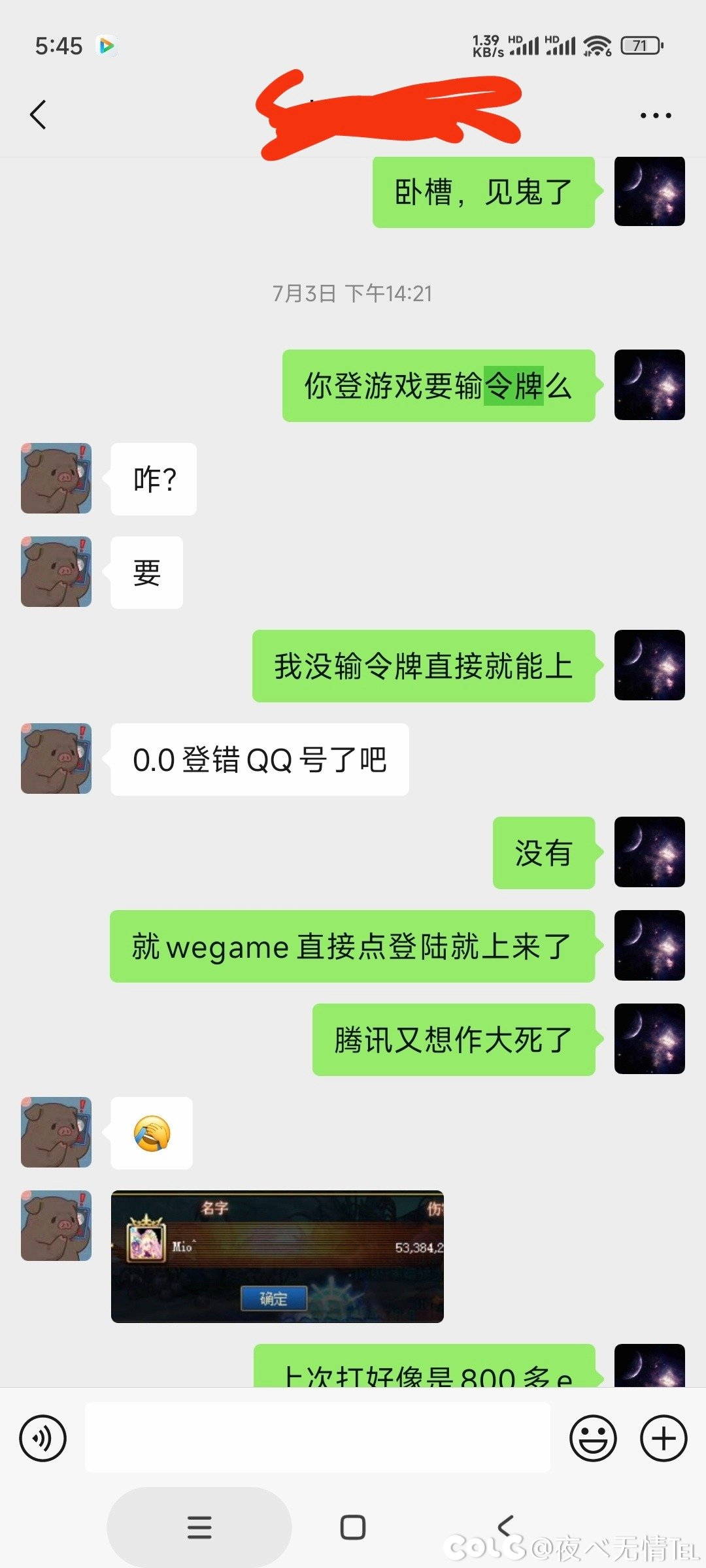The height and width of the screenshot is (1568, 706).
Task: Open pig avatar profile beside '咋?'
Action: coord(56,478)
